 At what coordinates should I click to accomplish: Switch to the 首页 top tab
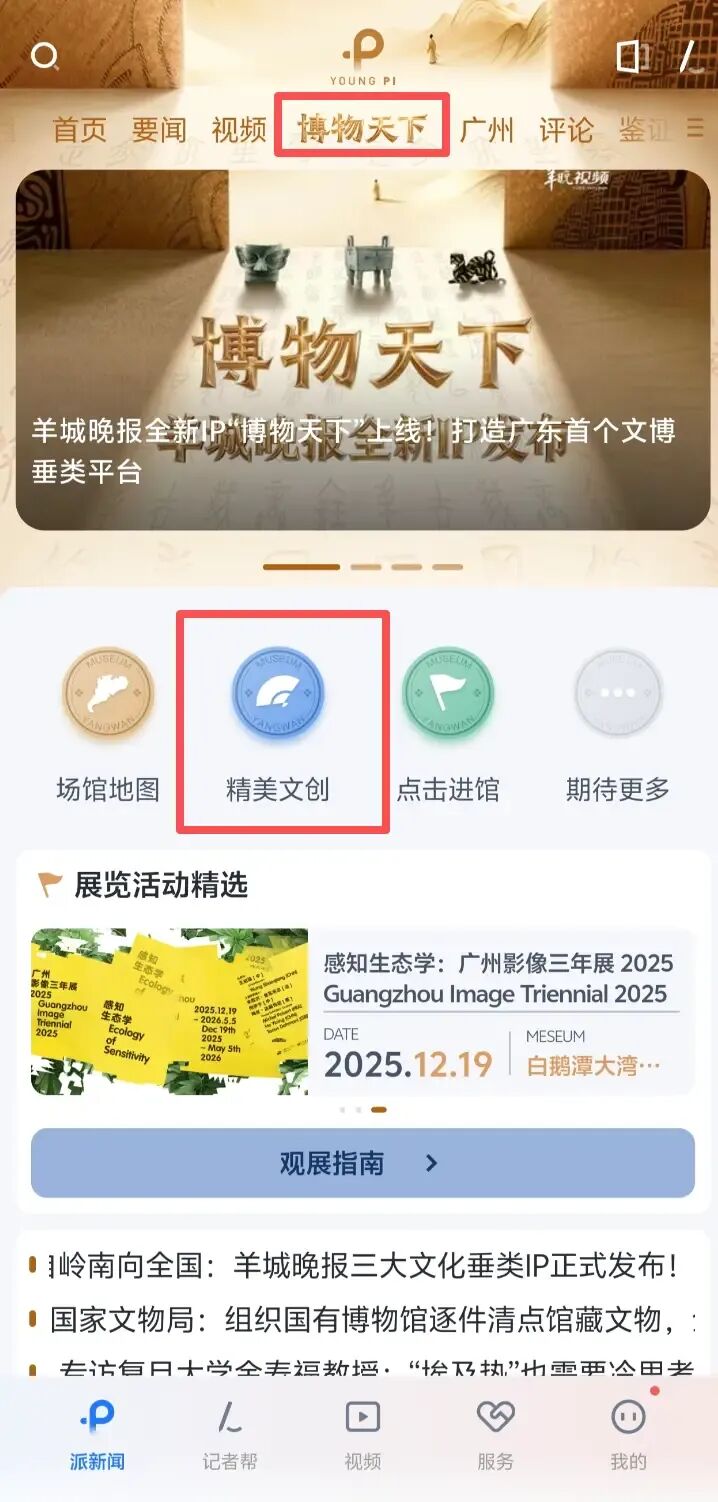[x=79, y=130]
